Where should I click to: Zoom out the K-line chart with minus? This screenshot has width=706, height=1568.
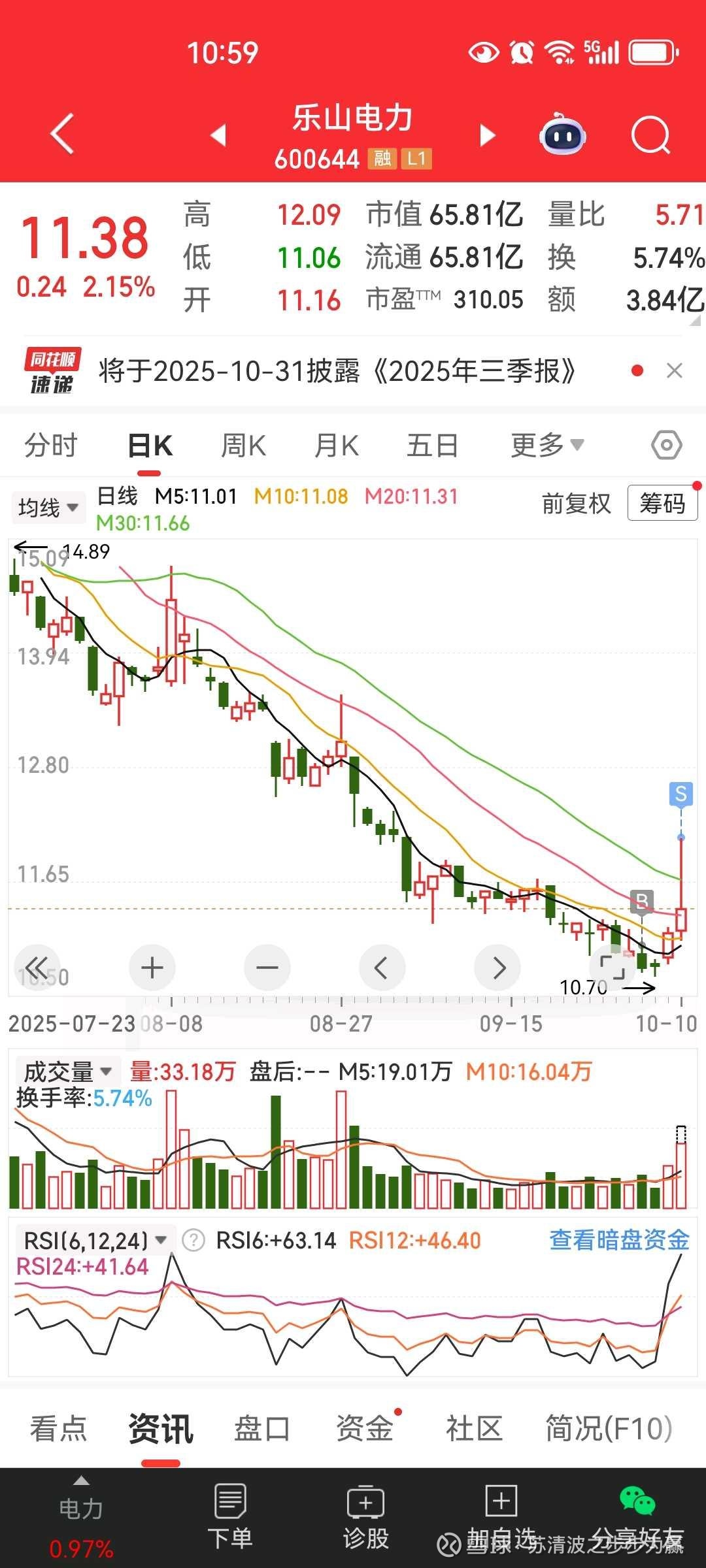(267, 968)
